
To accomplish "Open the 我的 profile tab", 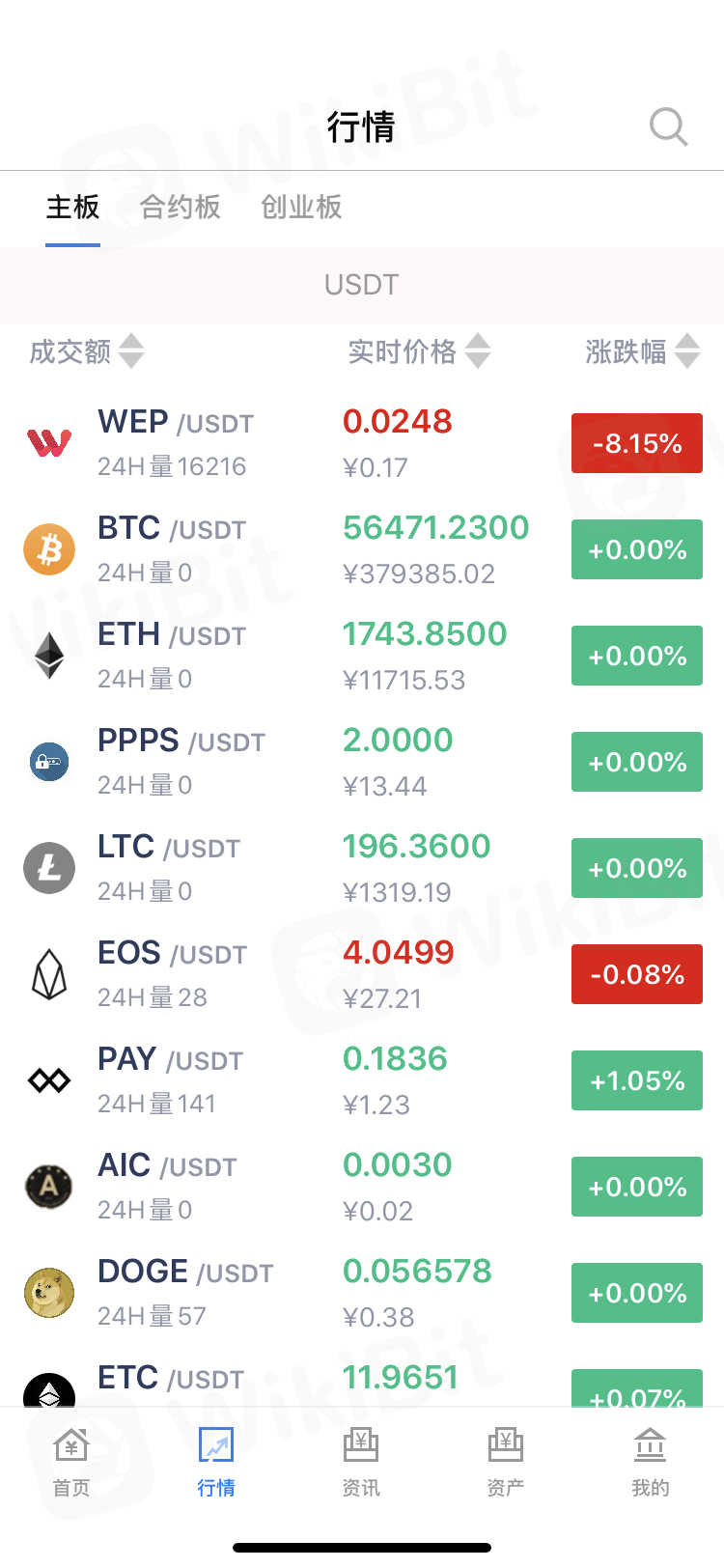I will tap(650, 1462).
